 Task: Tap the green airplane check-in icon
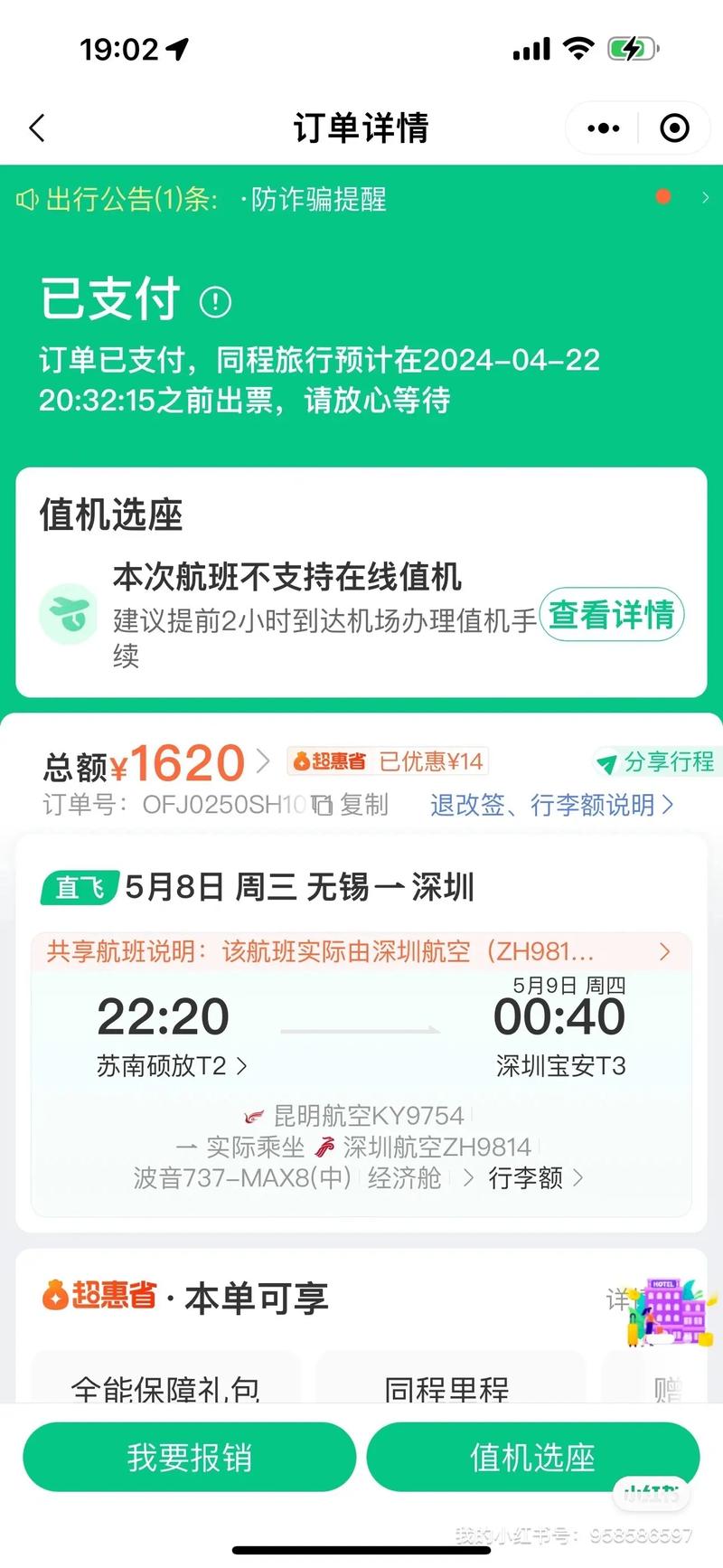pyautogui.click(x=69, y=614)
